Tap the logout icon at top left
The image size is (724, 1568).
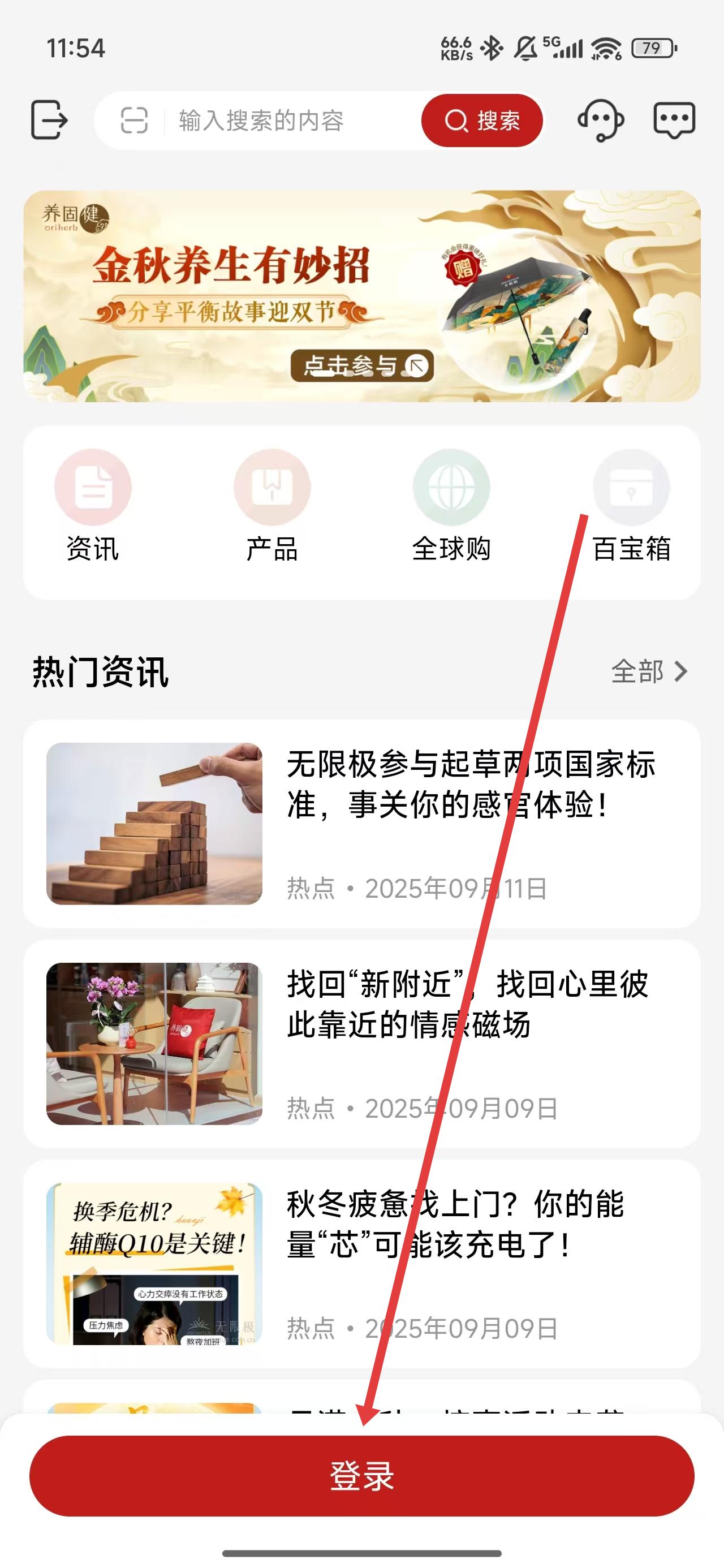click(49, 120)
